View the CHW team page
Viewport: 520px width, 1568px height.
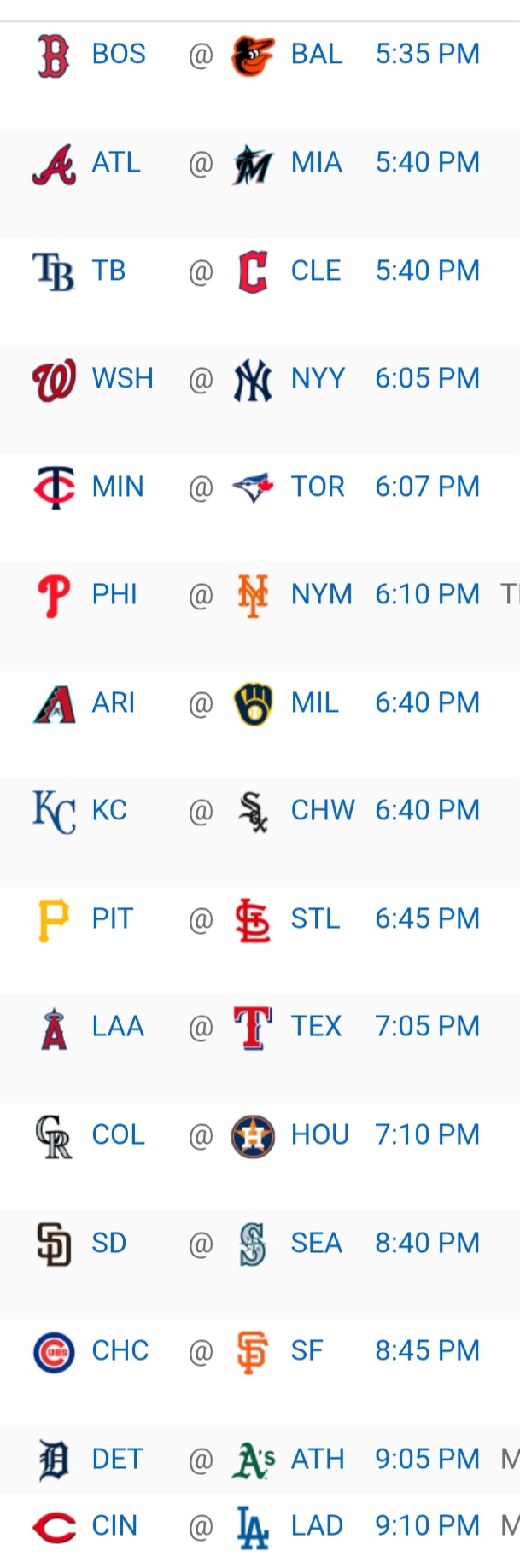322,810
